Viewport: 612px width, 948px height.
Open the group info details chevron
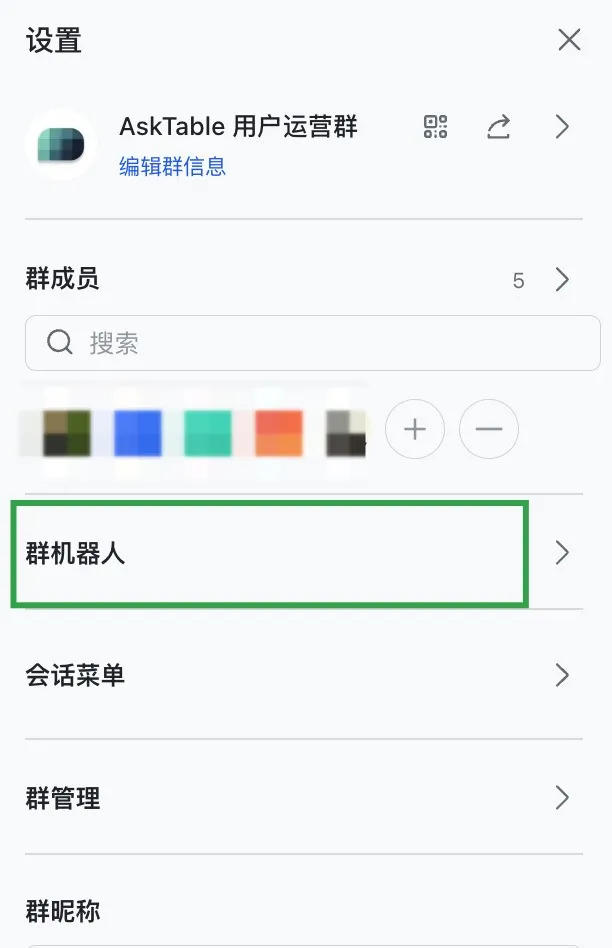[x=562, y=127]
